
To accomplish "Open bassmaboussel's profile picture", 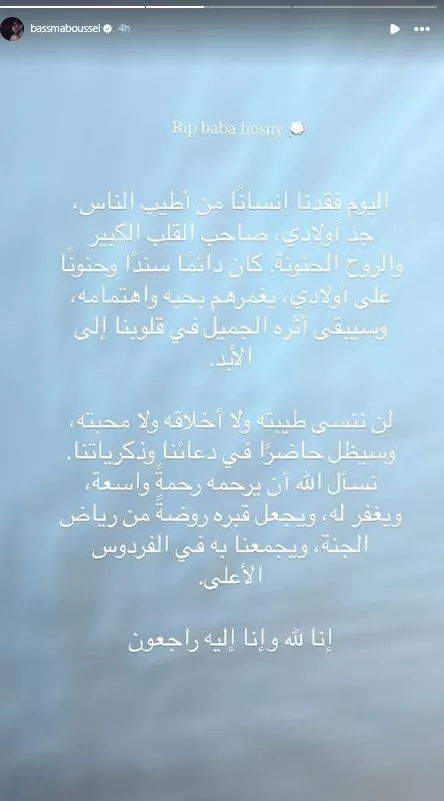I will [x=12, y=29].
